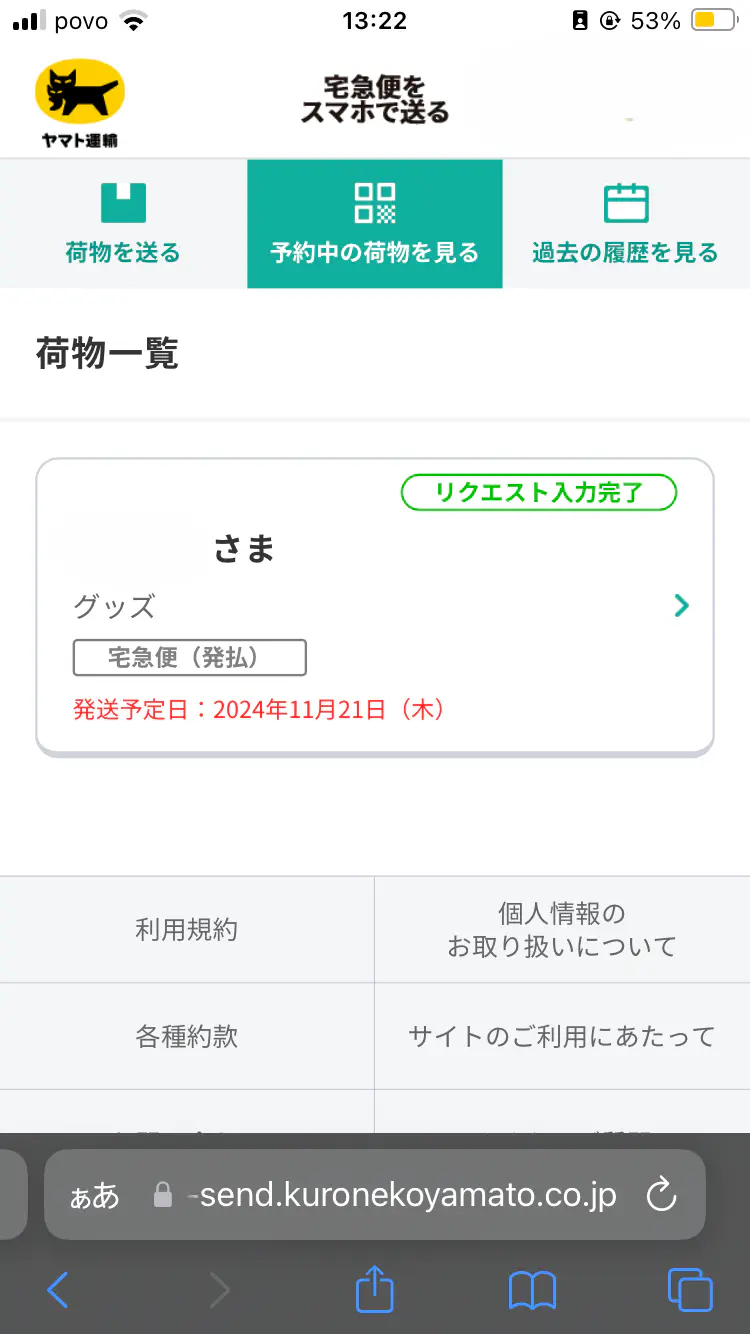Go back in the browser
Screen dimensions: 750x1334
[58, 1291]
